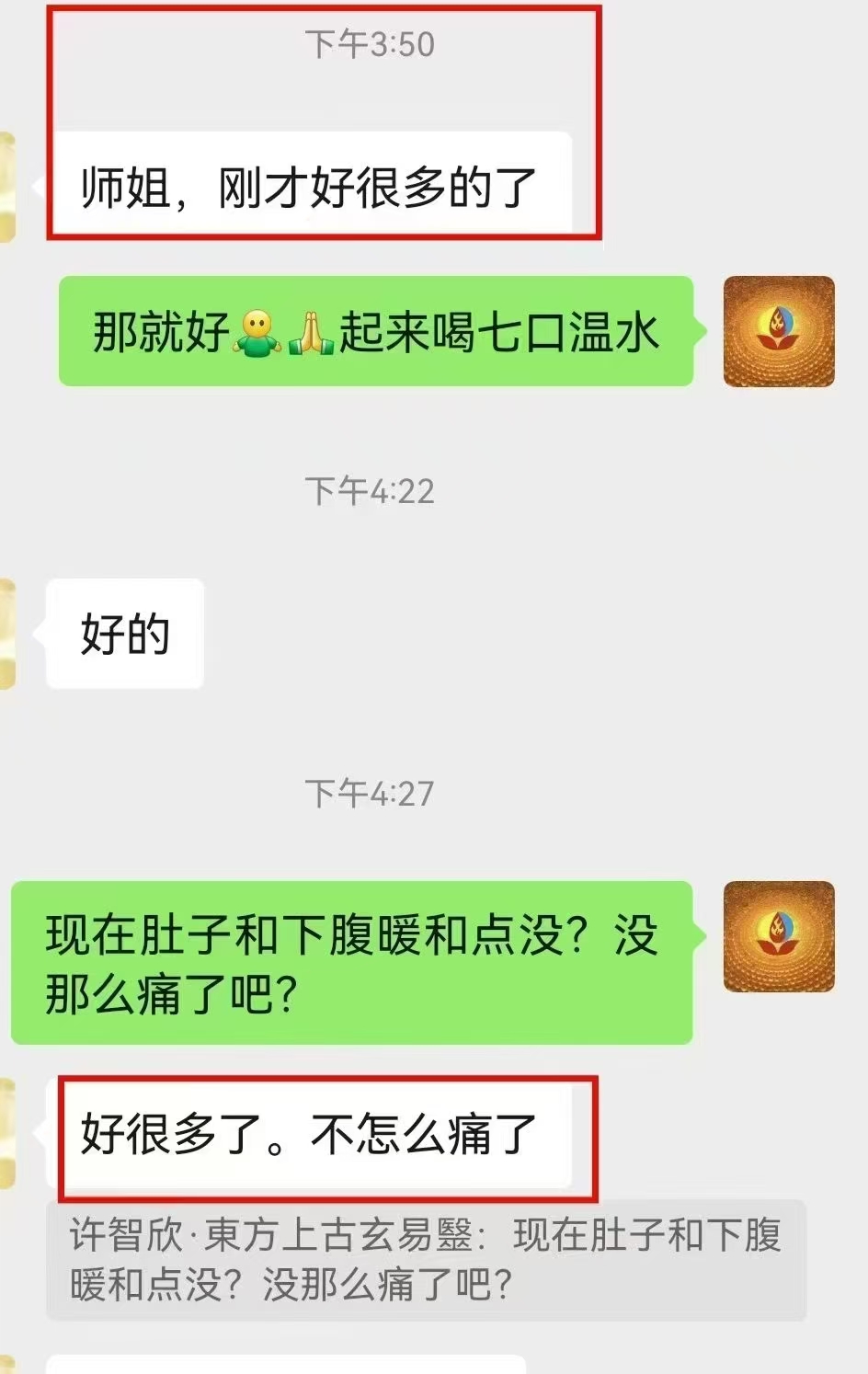Open sender avatar beside 起来喝七口温水 message
Viewport: 868px width, 1374px height.
(778, 331)
